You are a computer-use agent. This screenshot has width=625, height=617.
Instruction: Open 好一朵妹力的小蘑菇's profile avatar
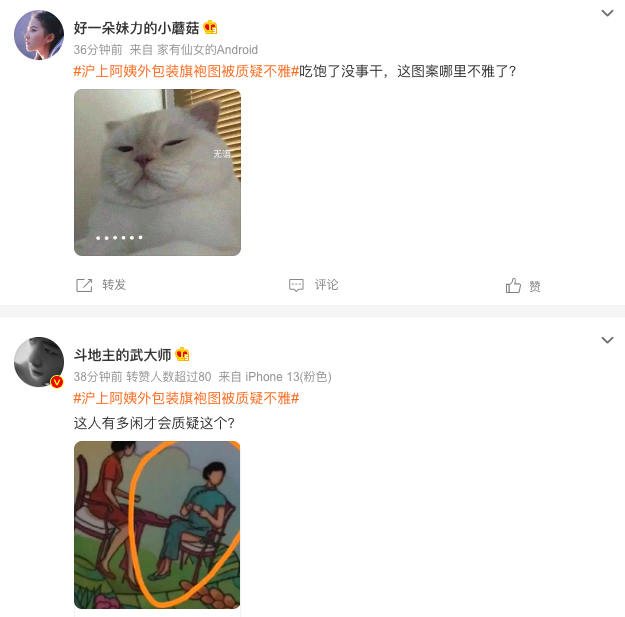(x=39, y=36)
